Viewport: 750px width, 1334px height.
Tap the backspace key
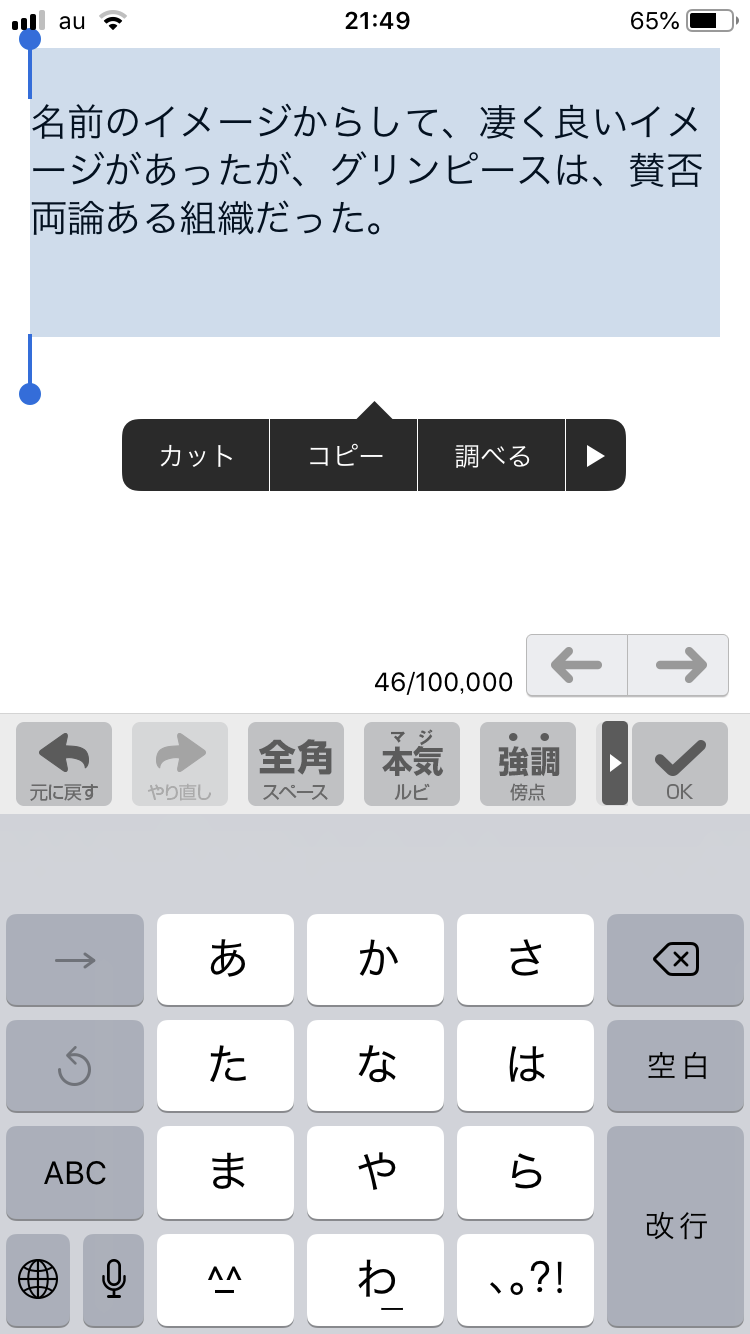click(675, 960)
